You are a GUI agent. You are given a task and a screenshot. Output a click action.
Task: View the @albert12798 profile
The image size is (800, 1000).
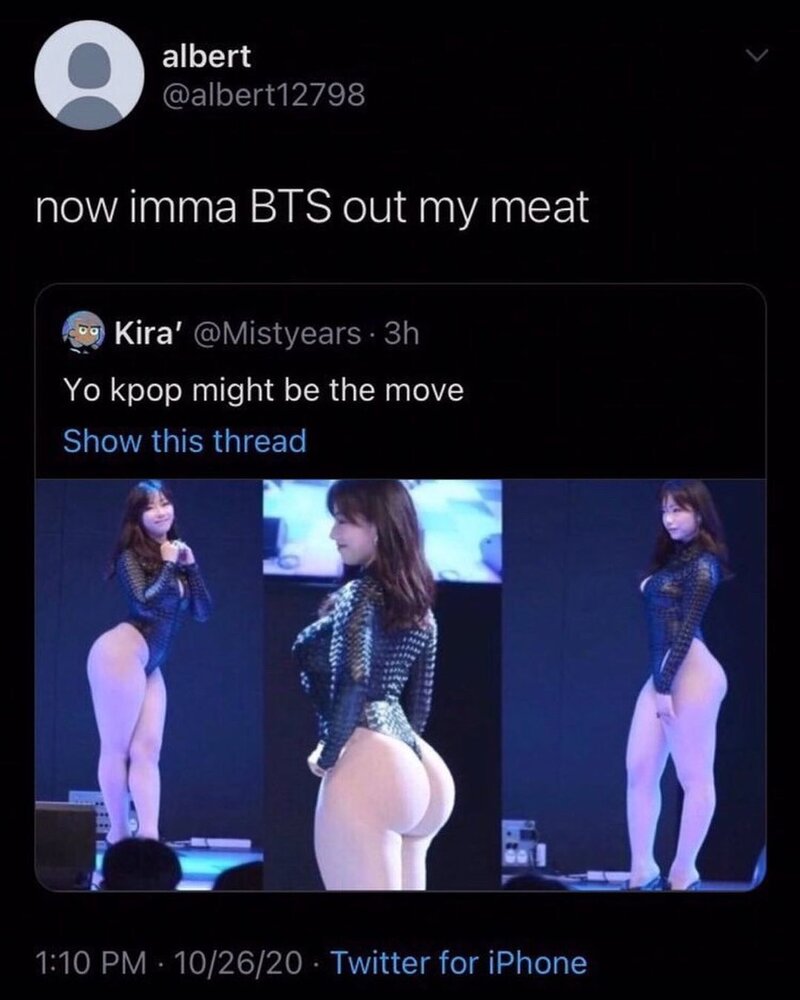[x=264, y=96]
